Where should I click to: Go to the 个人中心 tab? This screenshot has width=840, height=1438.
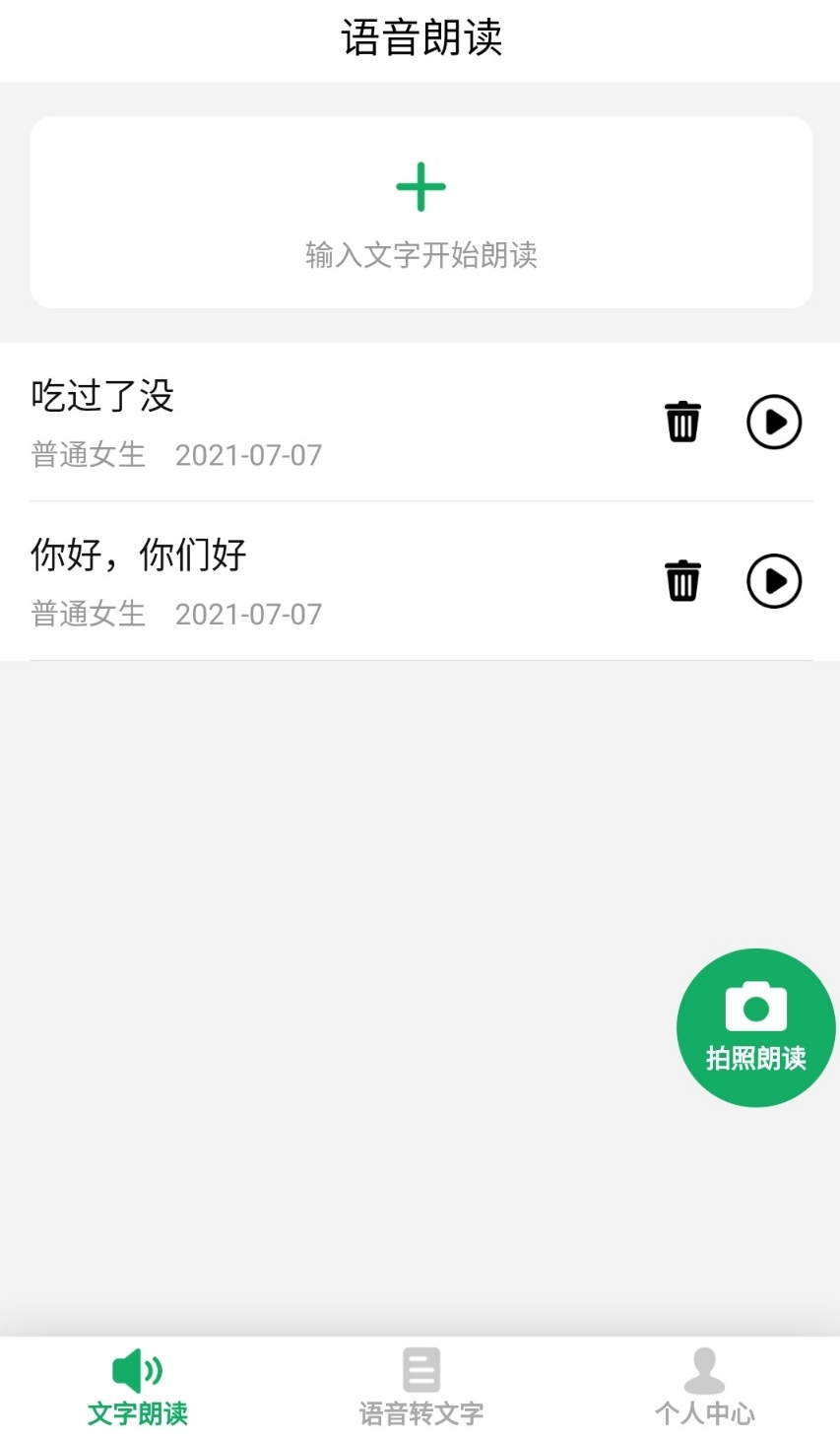pyautogui.click(x=704, y=1387)
